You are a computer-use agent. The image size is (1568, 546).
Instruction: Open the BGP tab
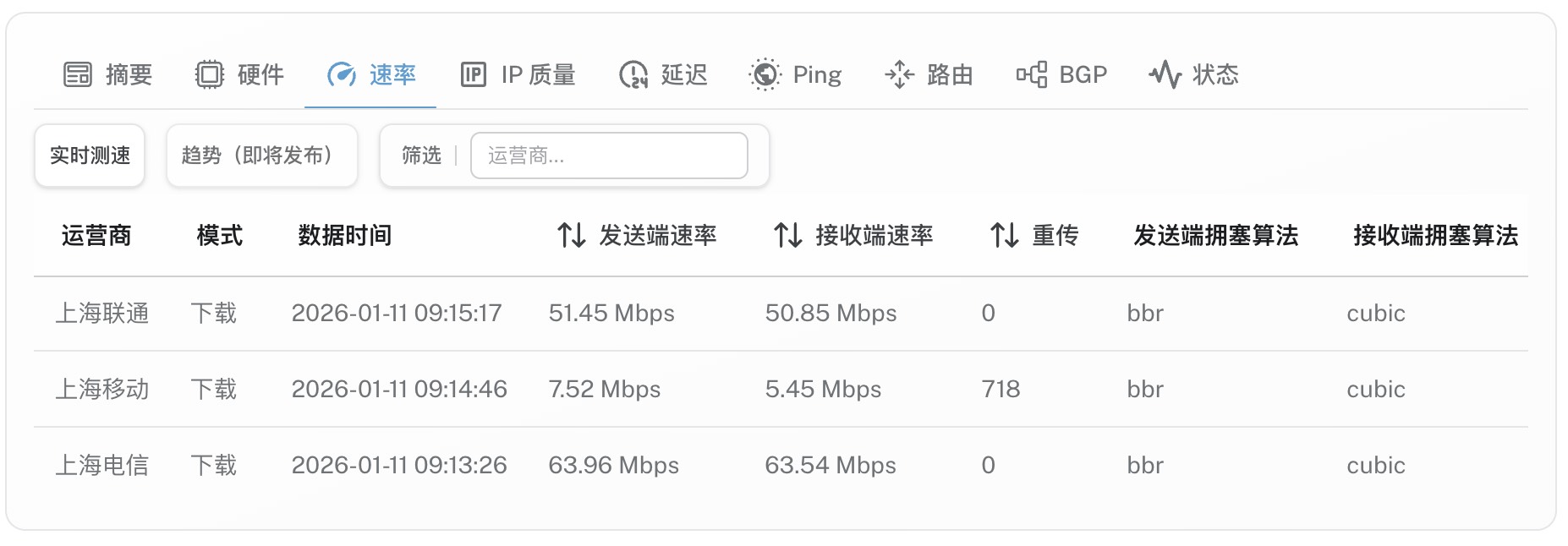point(1061,75)
